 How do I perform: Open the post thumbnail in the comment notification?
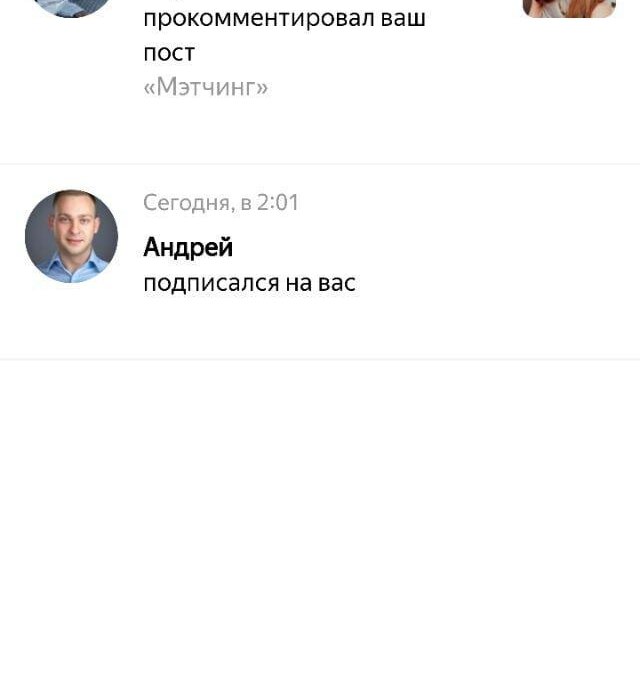click(568, 8)
